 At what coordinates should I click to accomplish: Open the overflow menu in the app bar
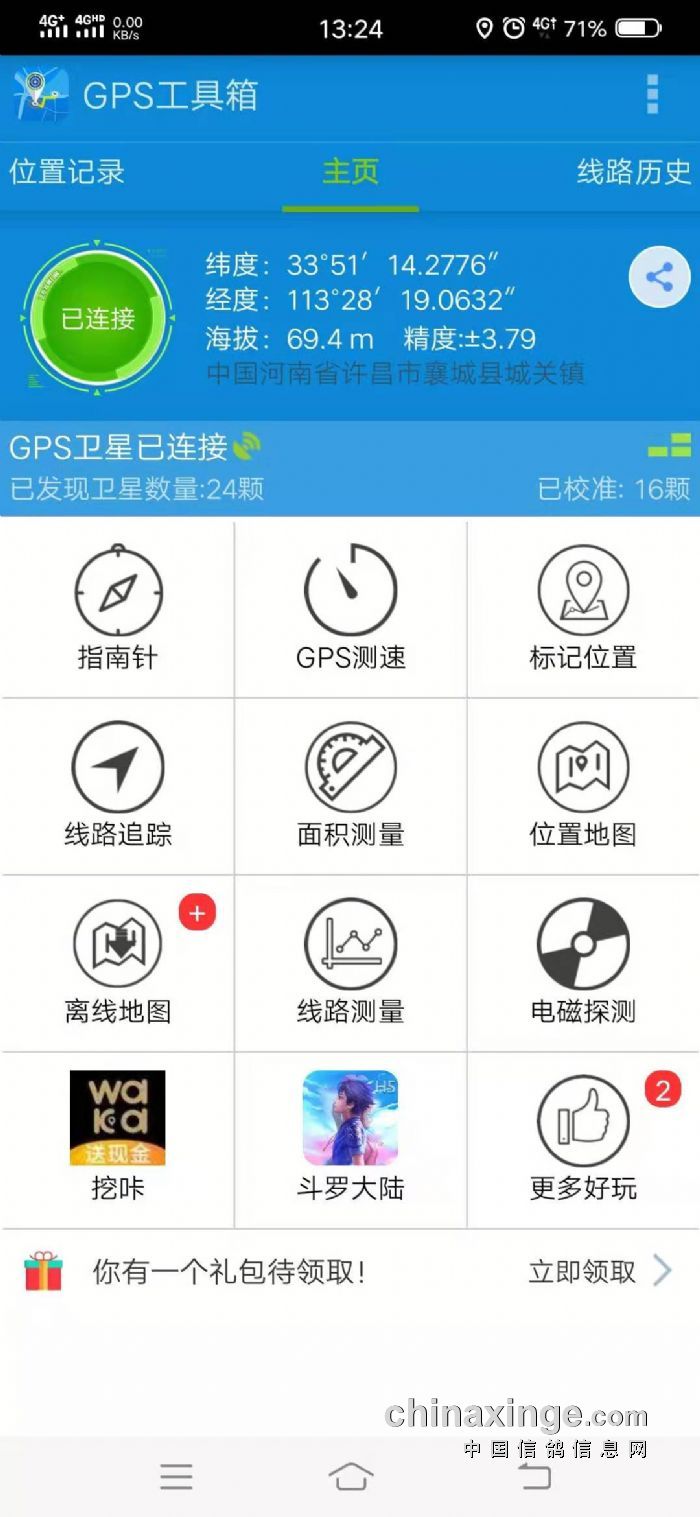point(652,94)
